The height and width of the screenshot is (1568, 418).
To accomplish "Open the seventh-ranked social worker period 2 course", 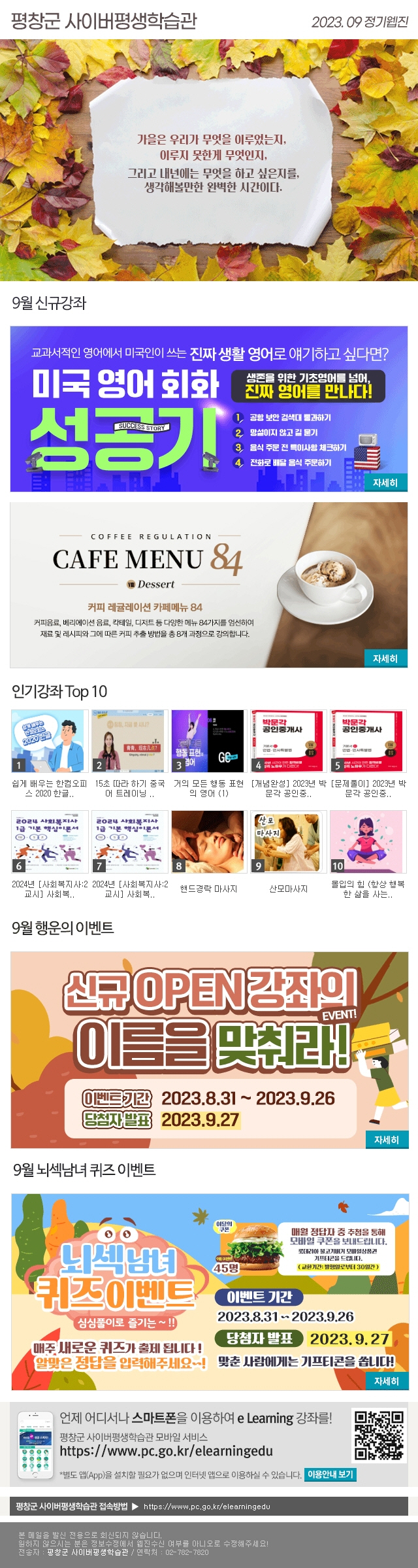I will [129, 842].
